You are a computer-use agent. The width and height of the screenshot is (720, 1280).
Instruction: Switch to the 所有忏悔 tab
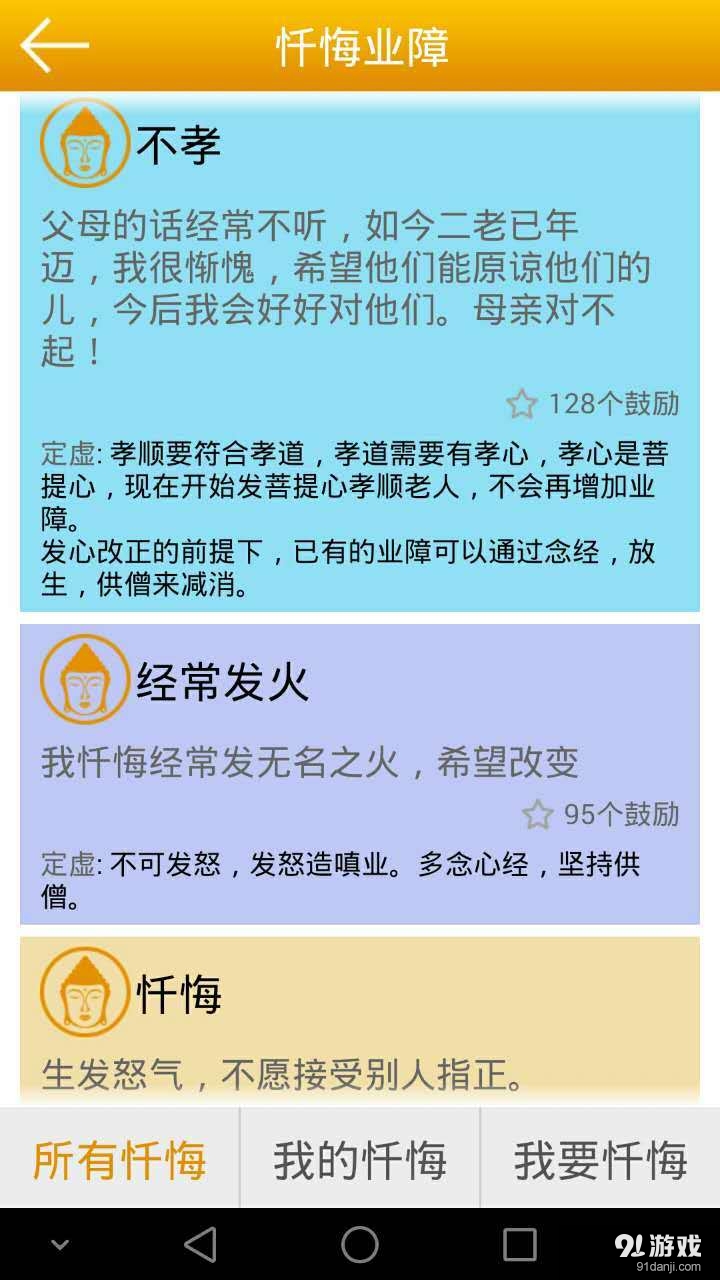(x=120, y=1160)
